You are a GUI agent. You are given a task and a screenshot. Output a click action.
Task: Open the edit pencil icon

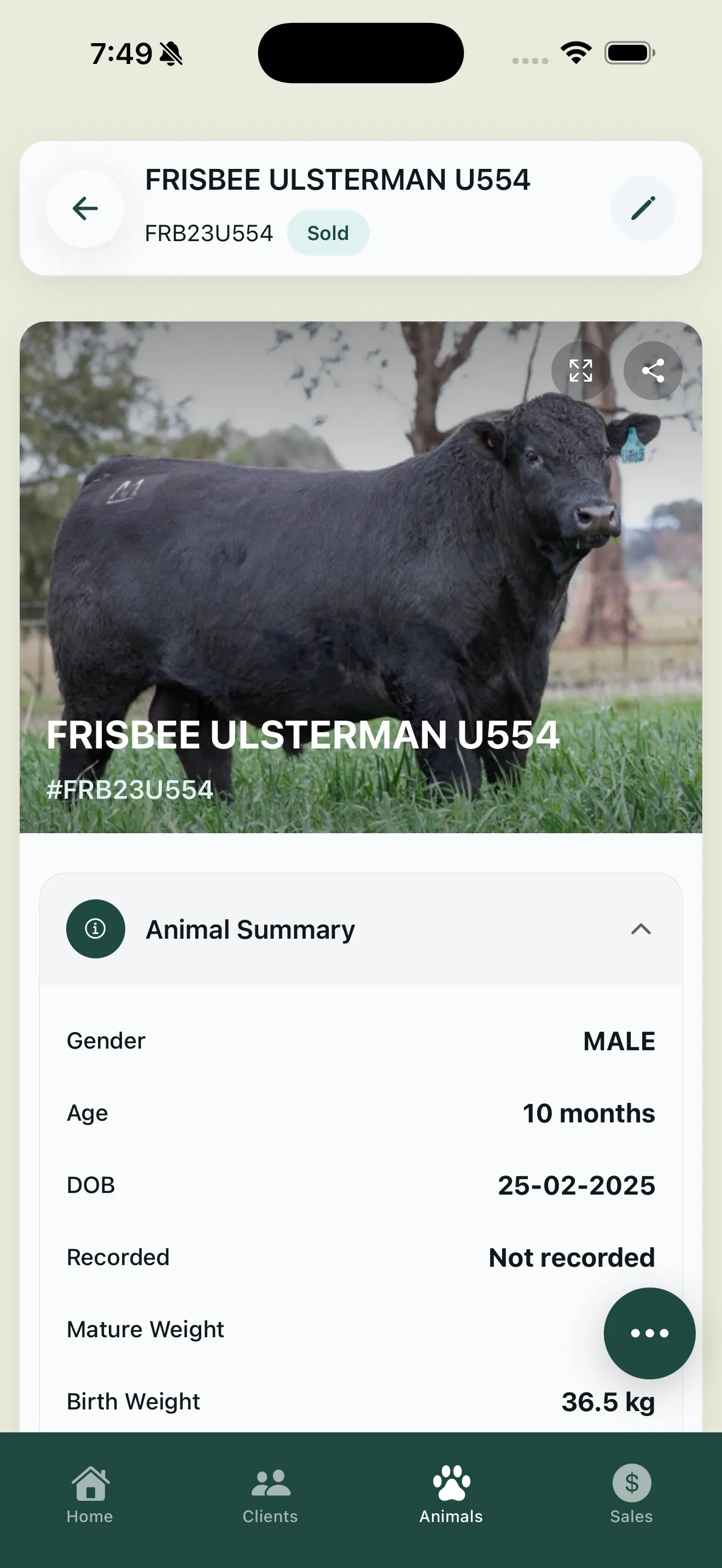pos(643,208)
